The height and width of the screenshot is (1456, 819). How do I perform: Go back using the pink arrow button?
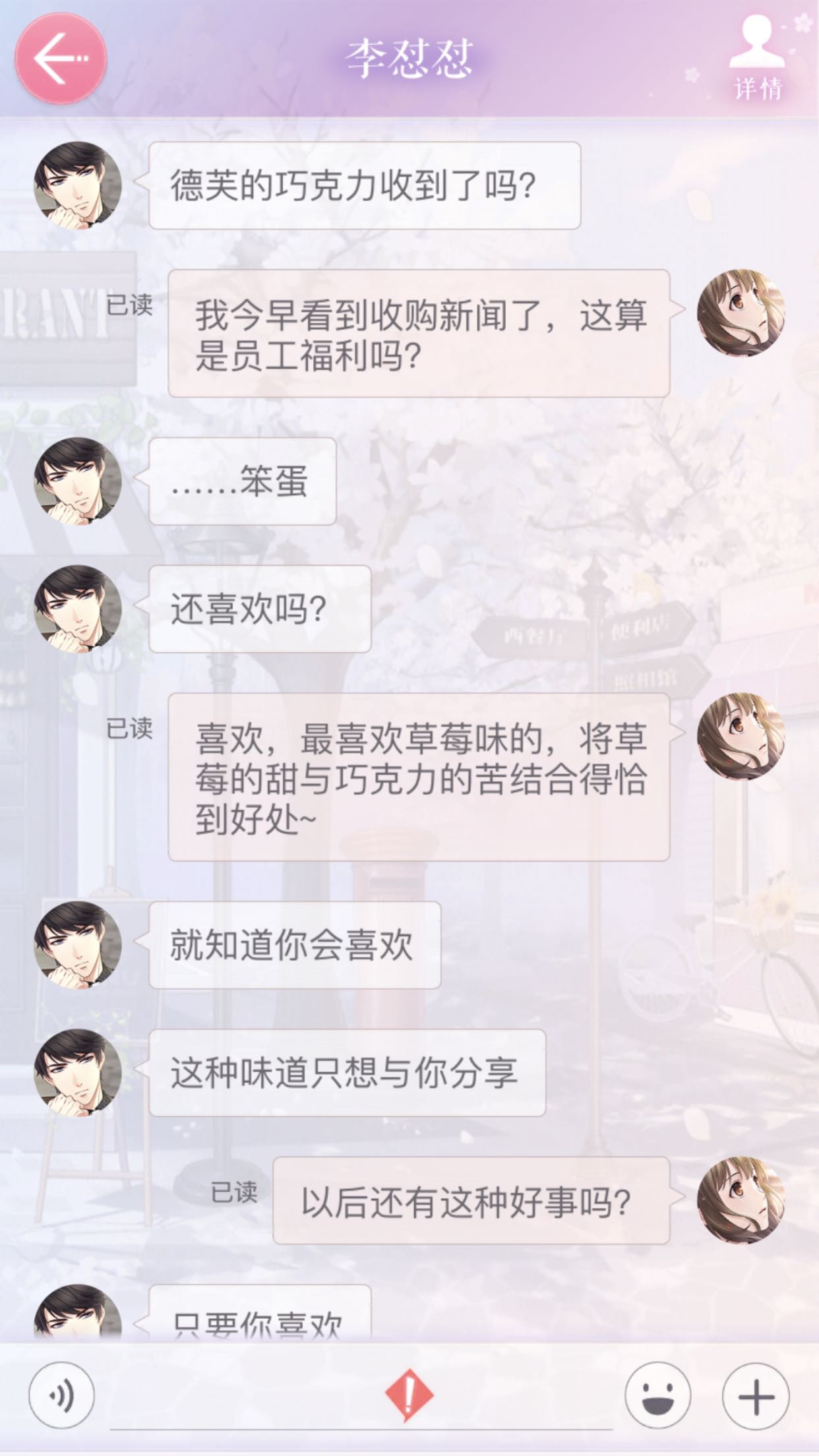[x=61, y=59]
